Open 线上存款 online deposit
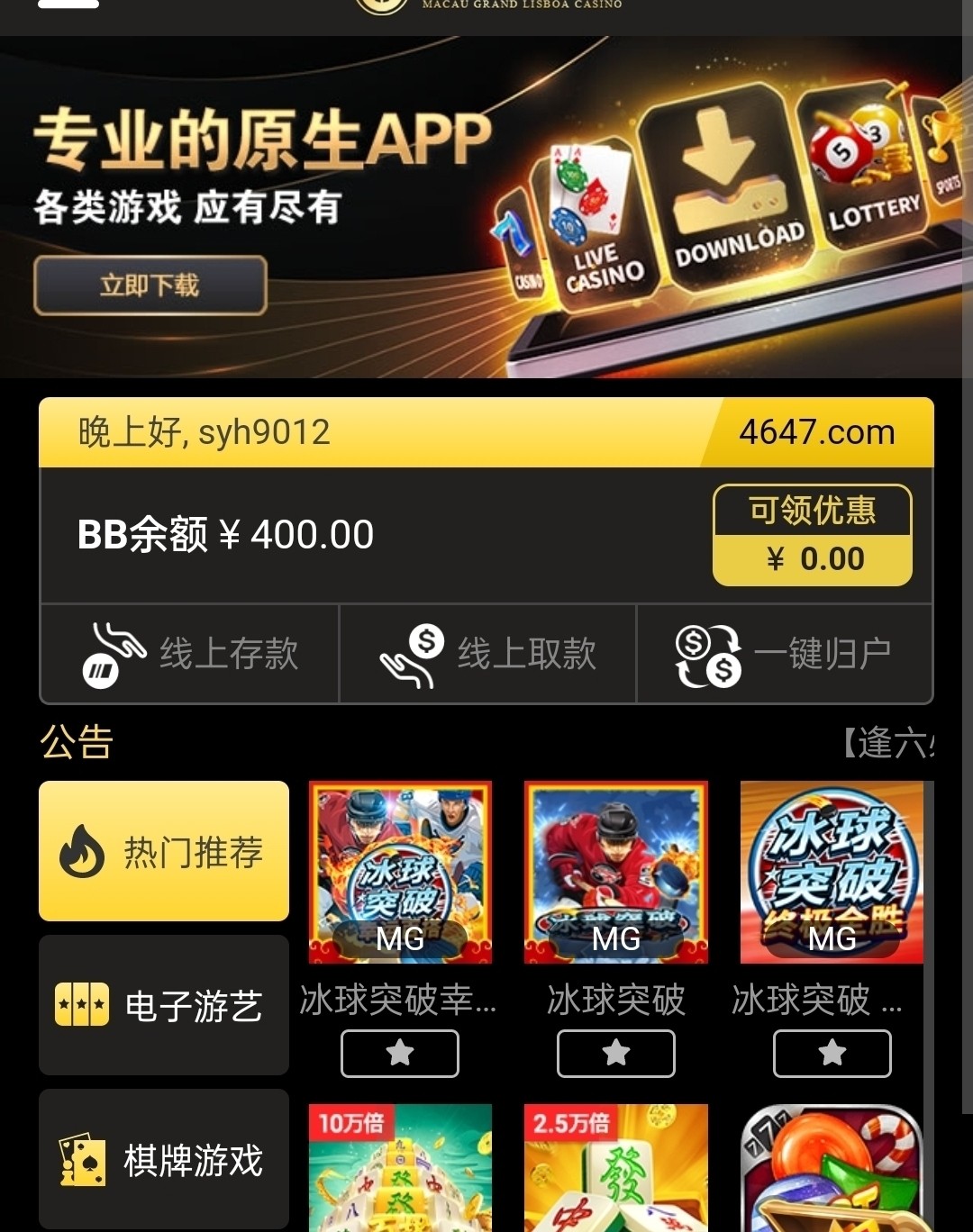The height and width of the screenshot is (1232, 973). tap(190, 654)
